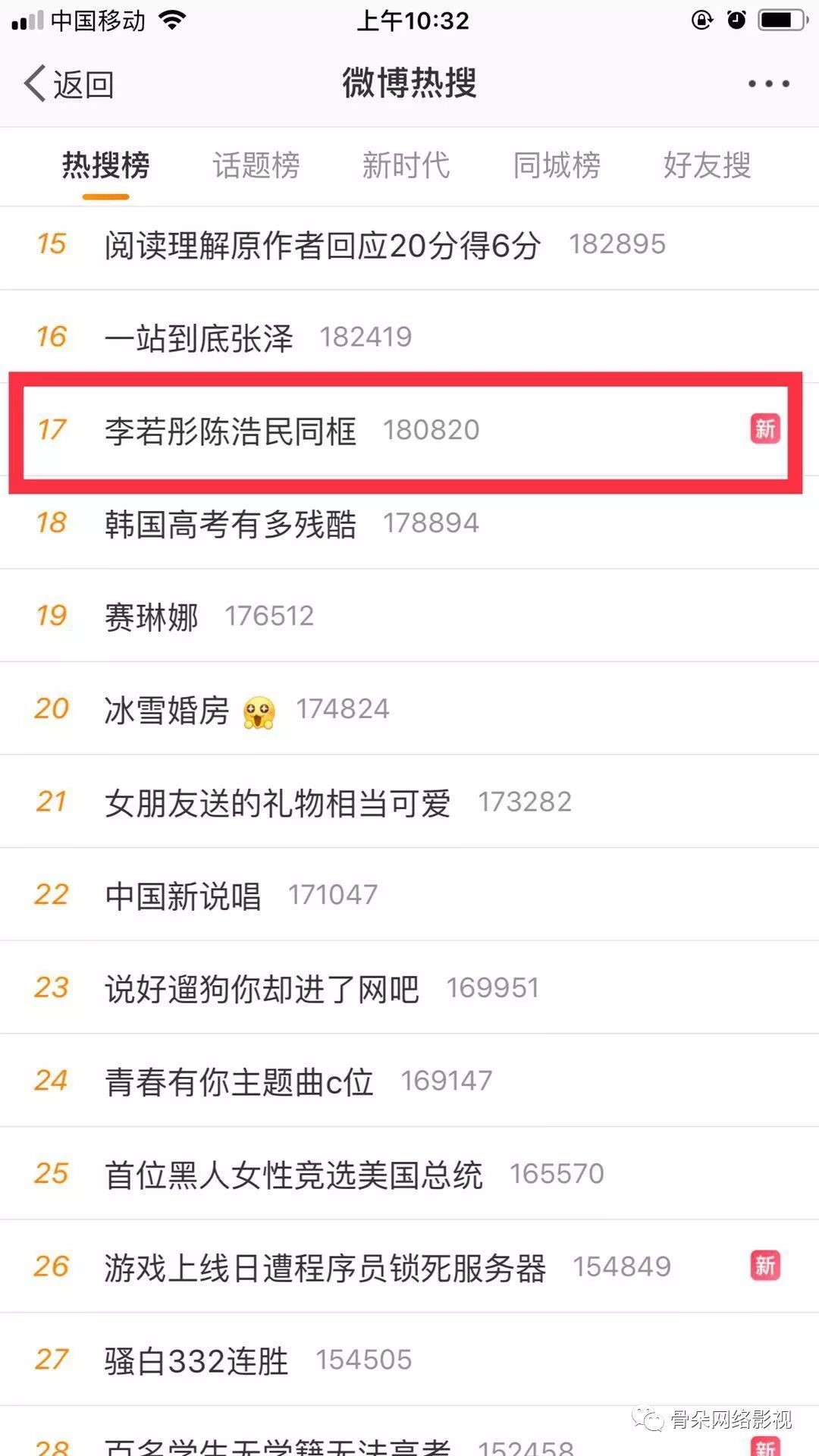The width and height of the screenshot is (819, 1456).
Task: Open the 好友搜 tab
Action: pos(707,165)
